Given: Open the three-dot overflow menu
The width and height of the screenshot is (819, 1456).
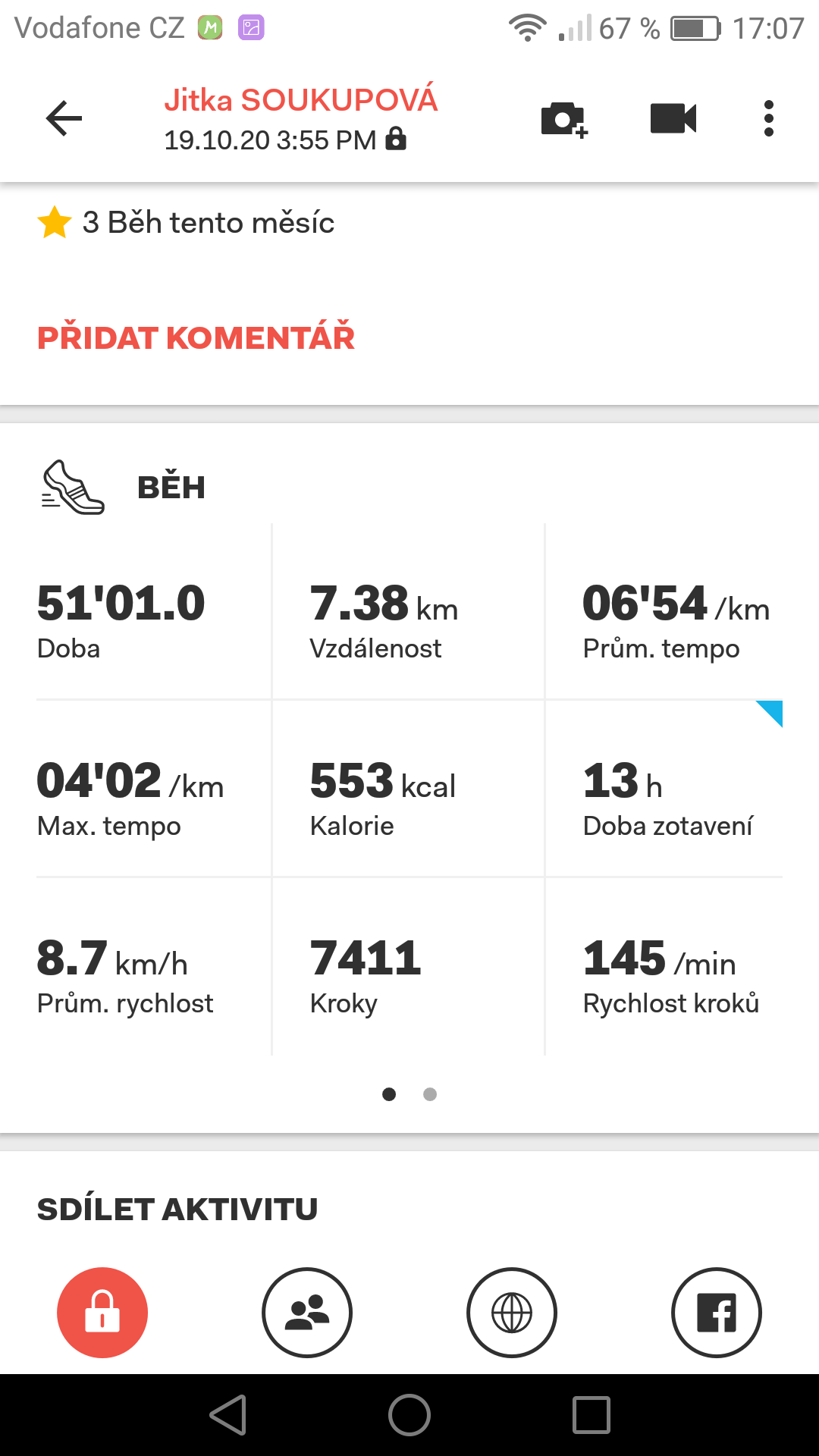Looking at the screenshot, I should click(x=769, y=118).
